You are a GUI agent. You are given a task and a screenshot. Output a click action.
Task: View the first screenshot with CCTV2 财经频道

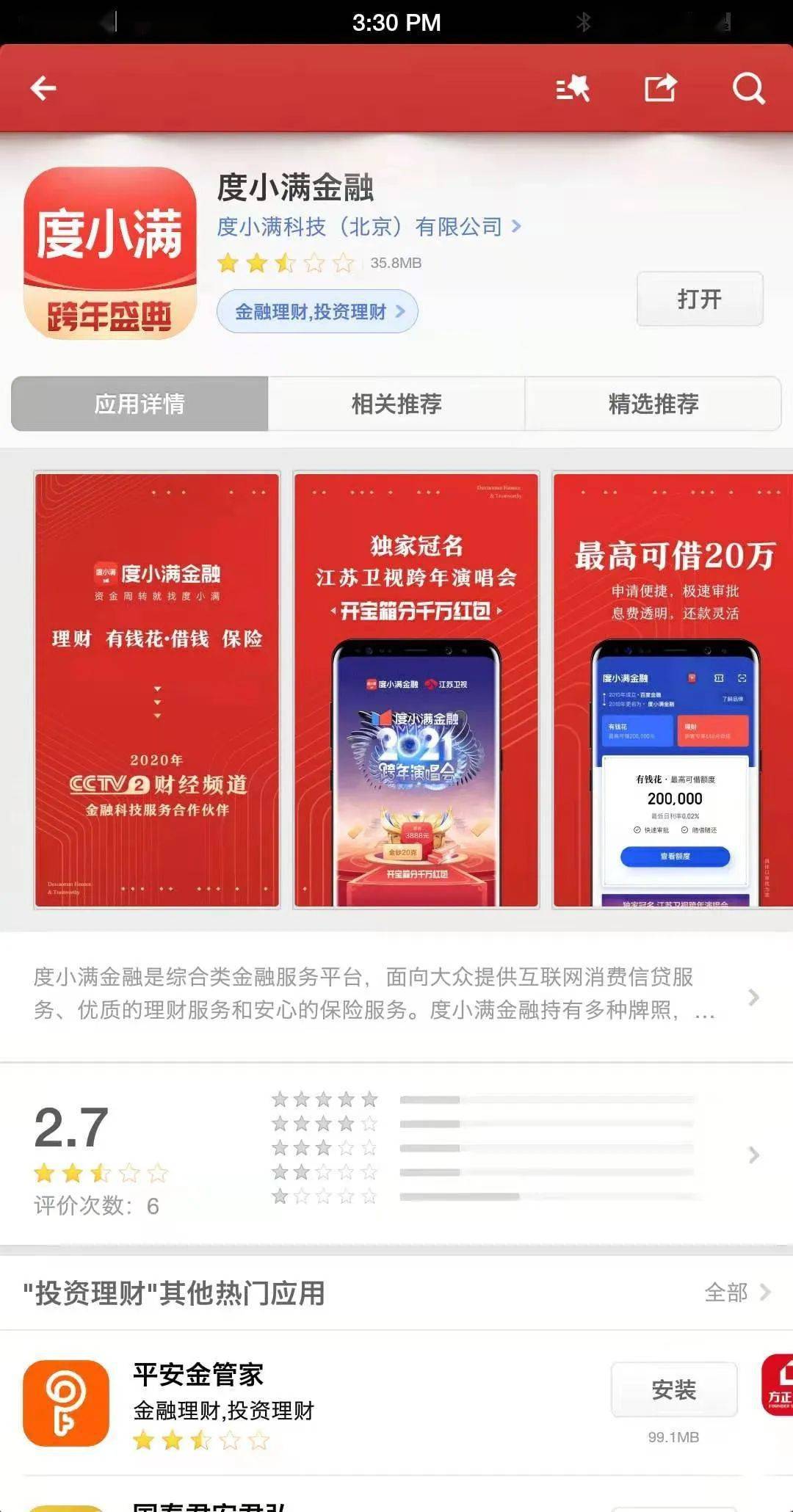[157, 690]
